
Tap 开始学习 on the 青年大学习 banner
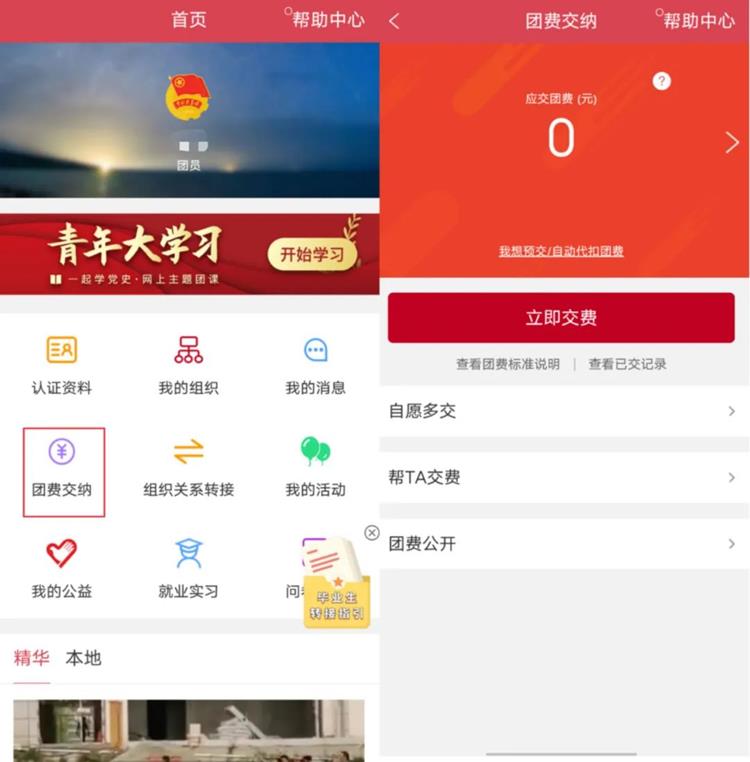[x=312, y=255]
